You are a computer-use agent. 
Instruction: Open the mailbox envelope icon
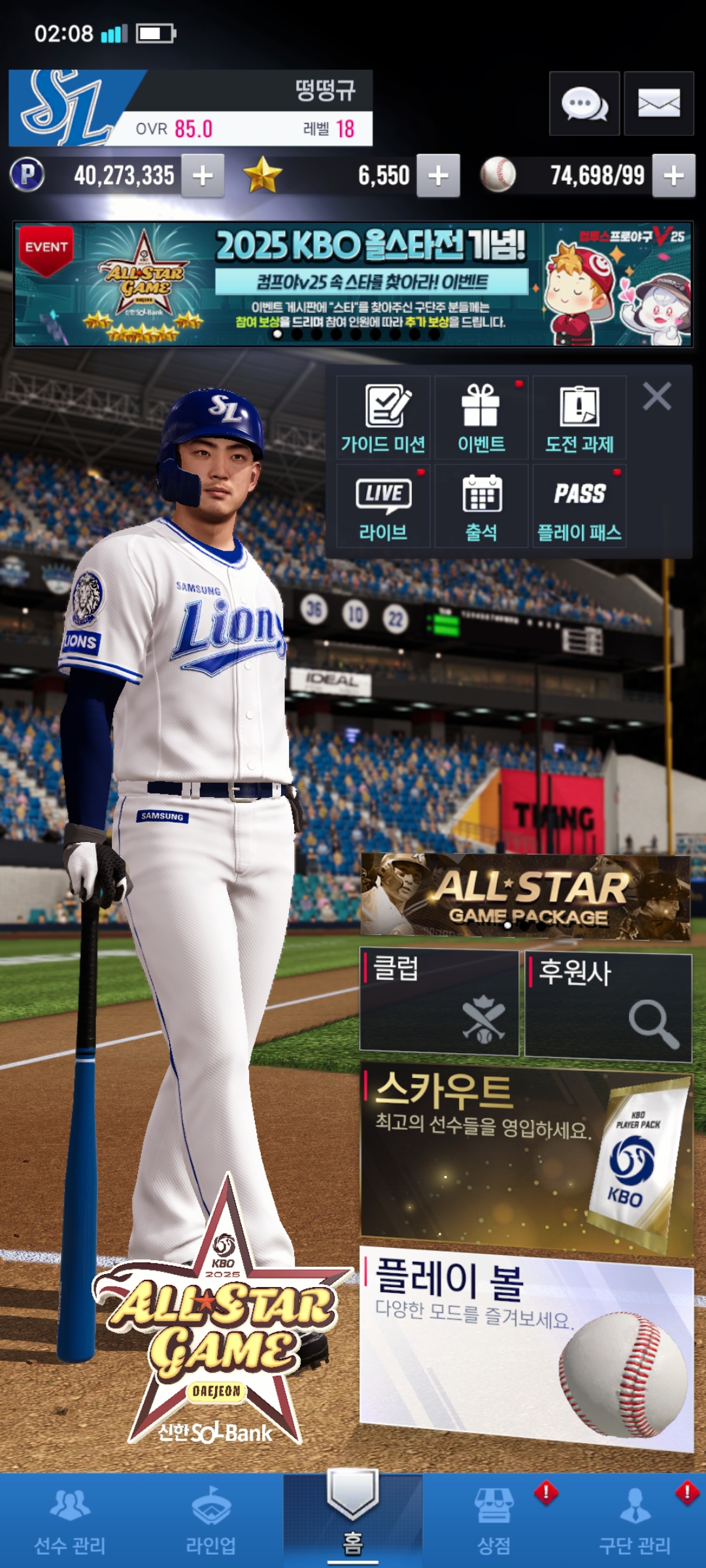pos(659,103)
